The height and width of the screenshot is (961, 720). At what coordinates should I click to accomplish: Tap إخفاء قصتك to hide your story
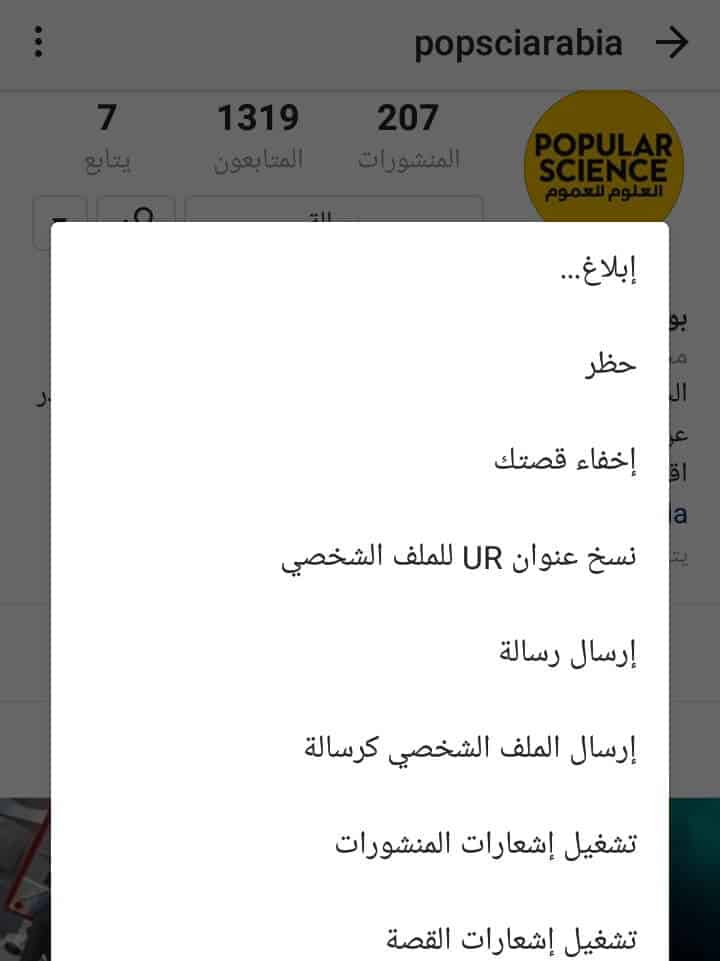[565, 461]
